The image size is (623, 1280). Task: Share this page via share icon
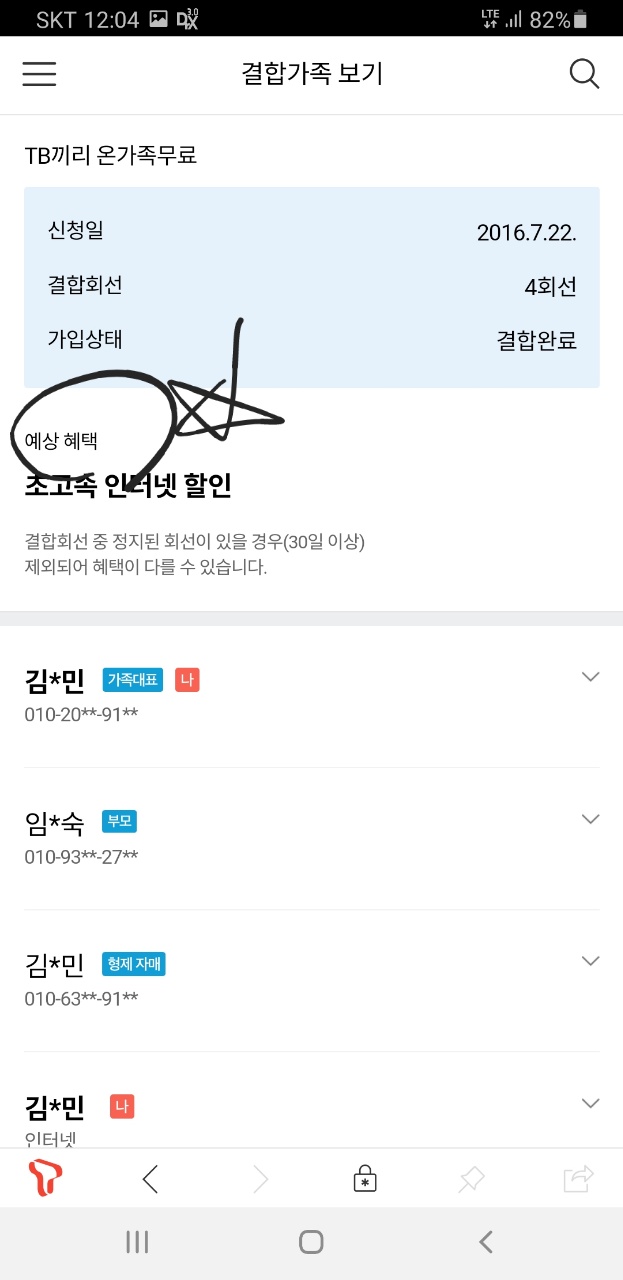(578, 1179)
